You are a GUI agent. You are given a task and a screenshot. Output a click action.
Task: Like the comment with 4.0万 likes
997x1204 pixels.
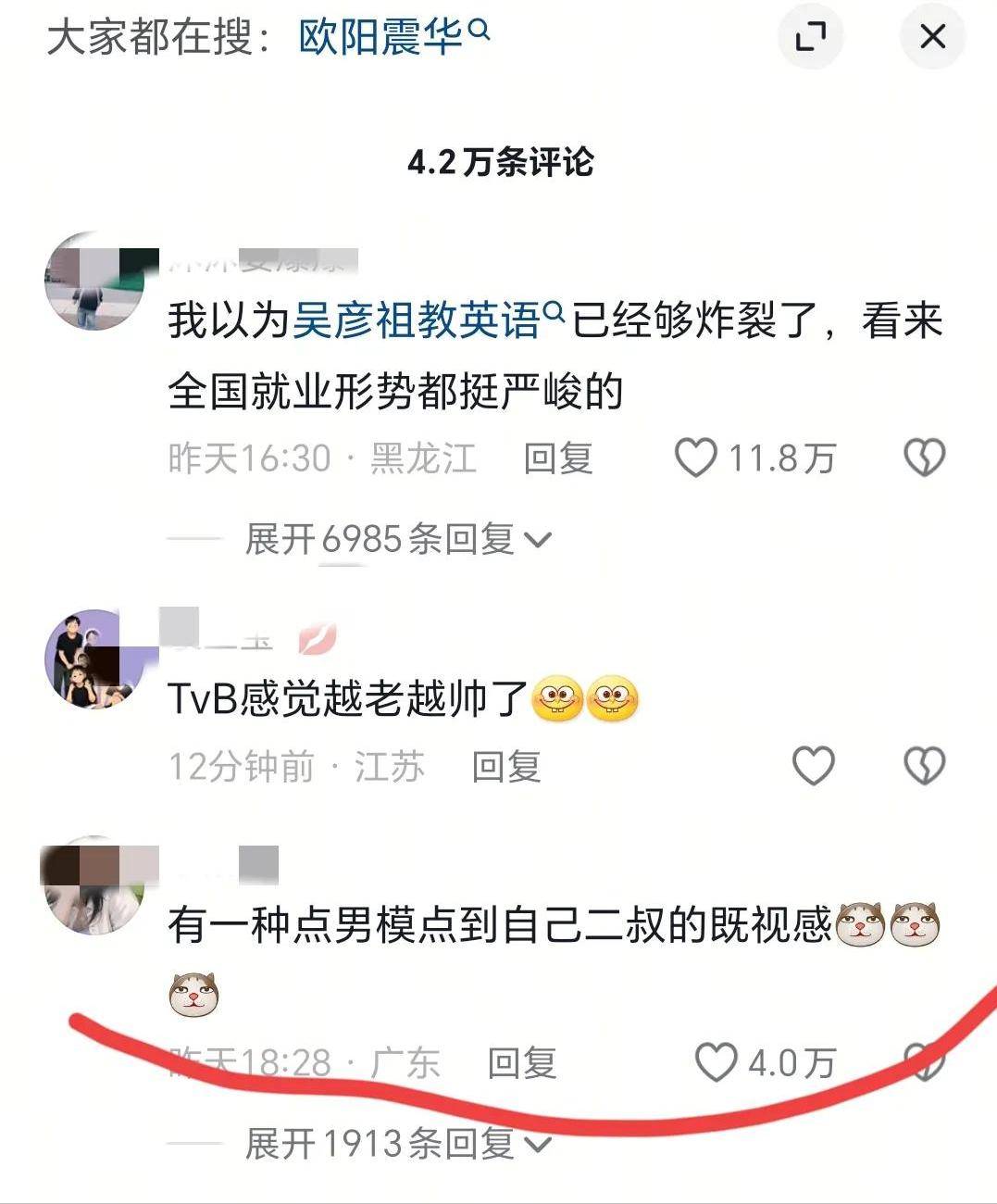pos(717,1063)
